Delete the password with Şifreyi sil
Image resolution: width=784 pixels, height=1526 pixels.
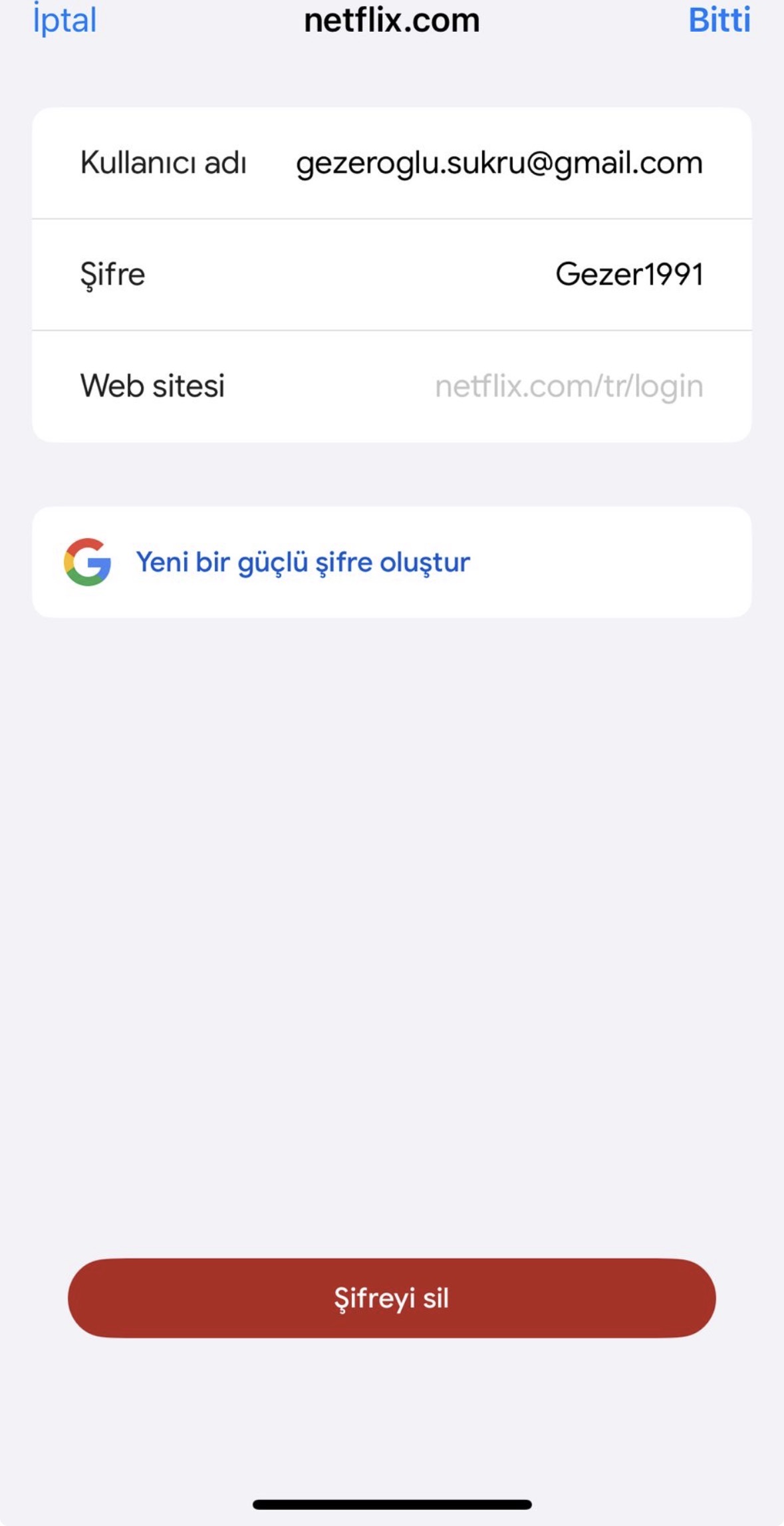coord(392,1298)
